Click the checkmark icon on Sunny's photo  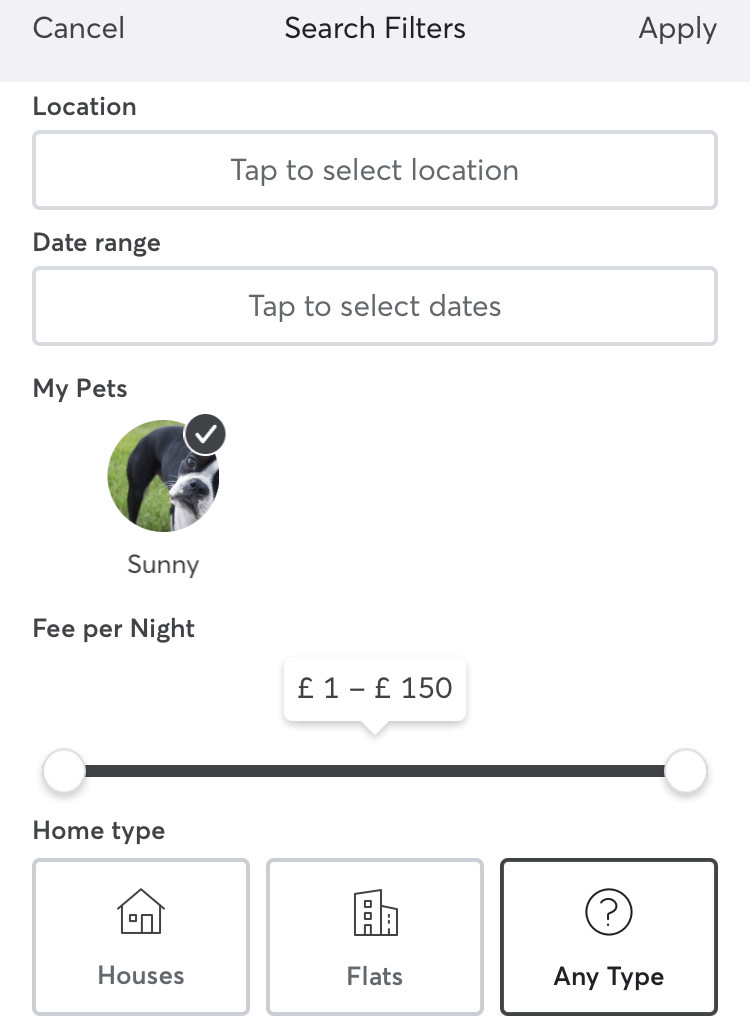coord(204,433)
